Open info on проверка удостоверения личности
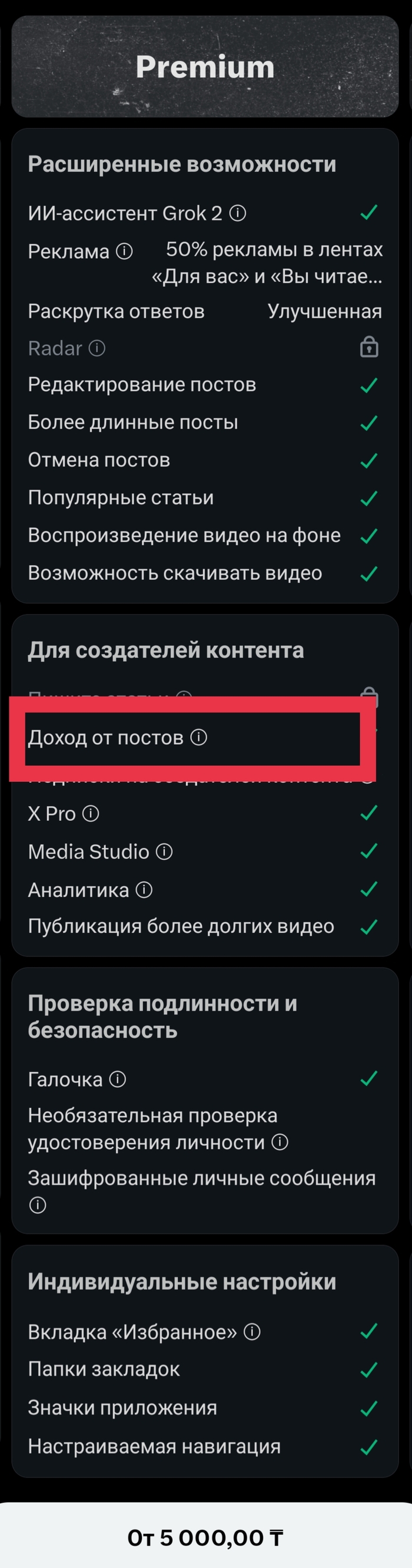This screenshot has height=1568, width=412. [280, 1142]
